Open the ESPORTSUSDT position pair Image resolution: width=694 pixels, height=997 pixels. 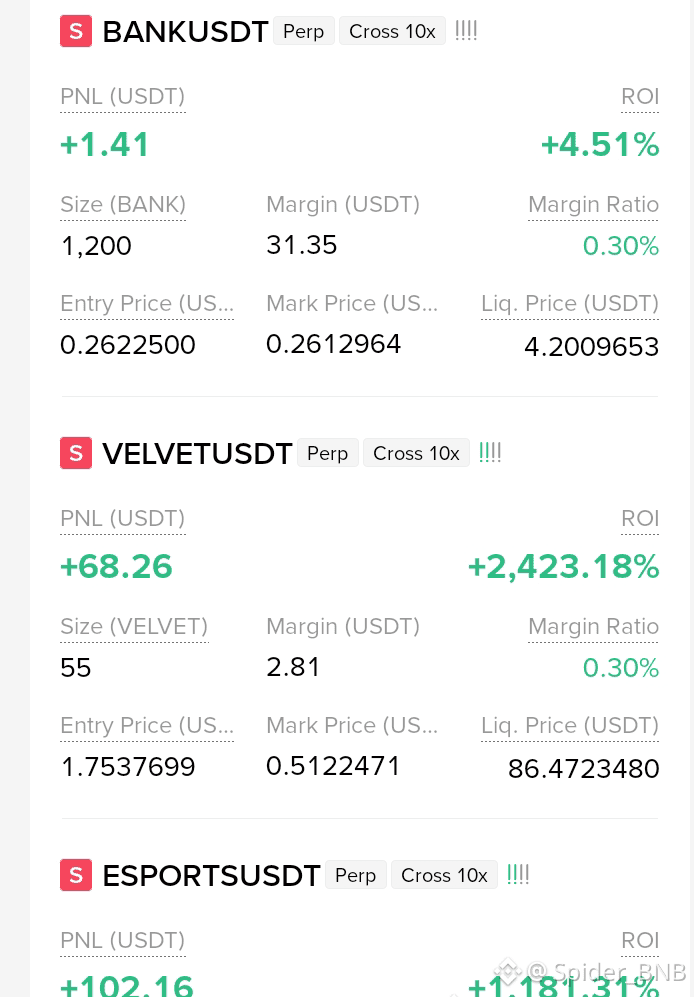211,876
